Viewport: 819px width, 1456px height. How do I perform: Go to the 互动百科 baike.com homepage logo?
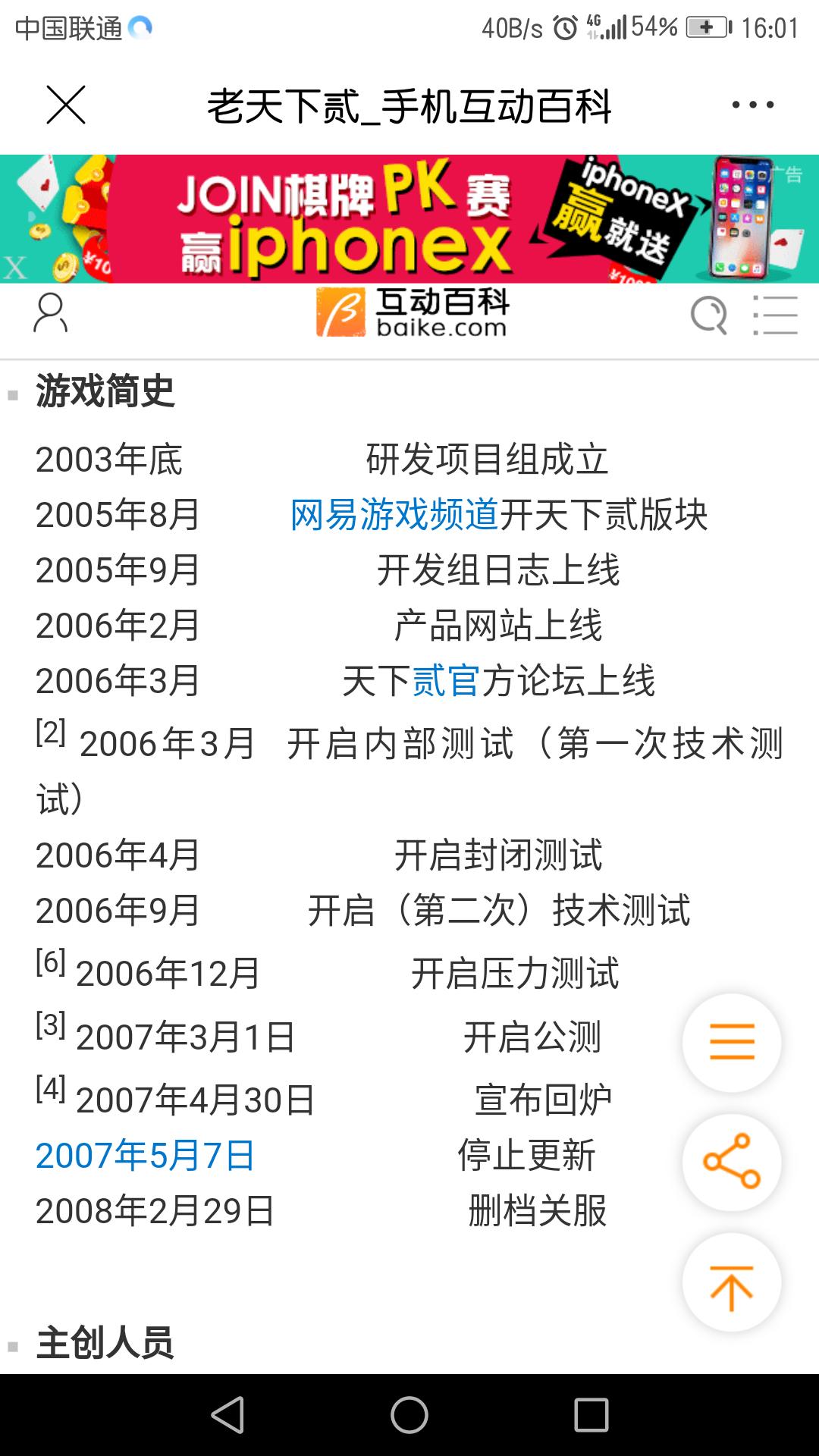tap(413, 312)
